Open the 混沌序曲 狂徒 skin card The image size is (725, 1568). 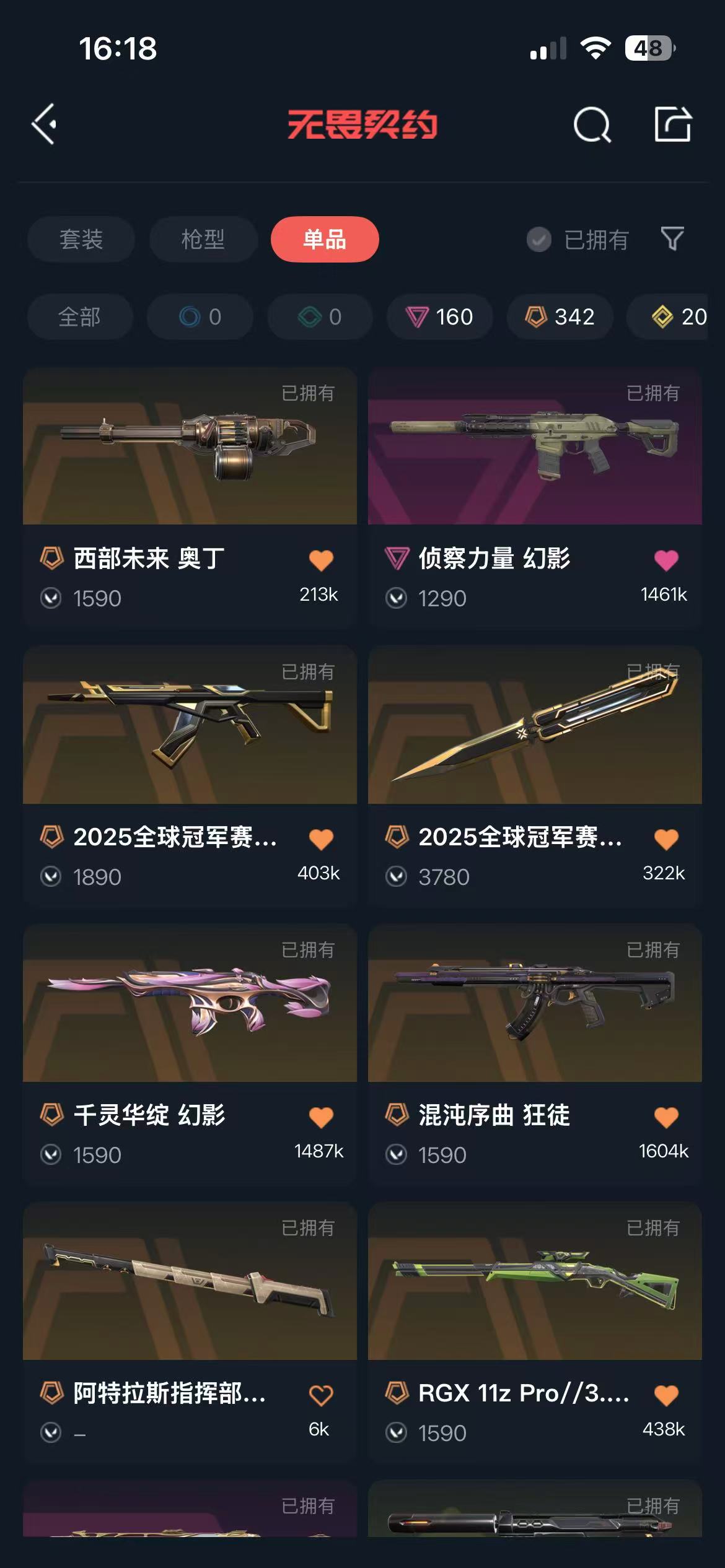535,1004
